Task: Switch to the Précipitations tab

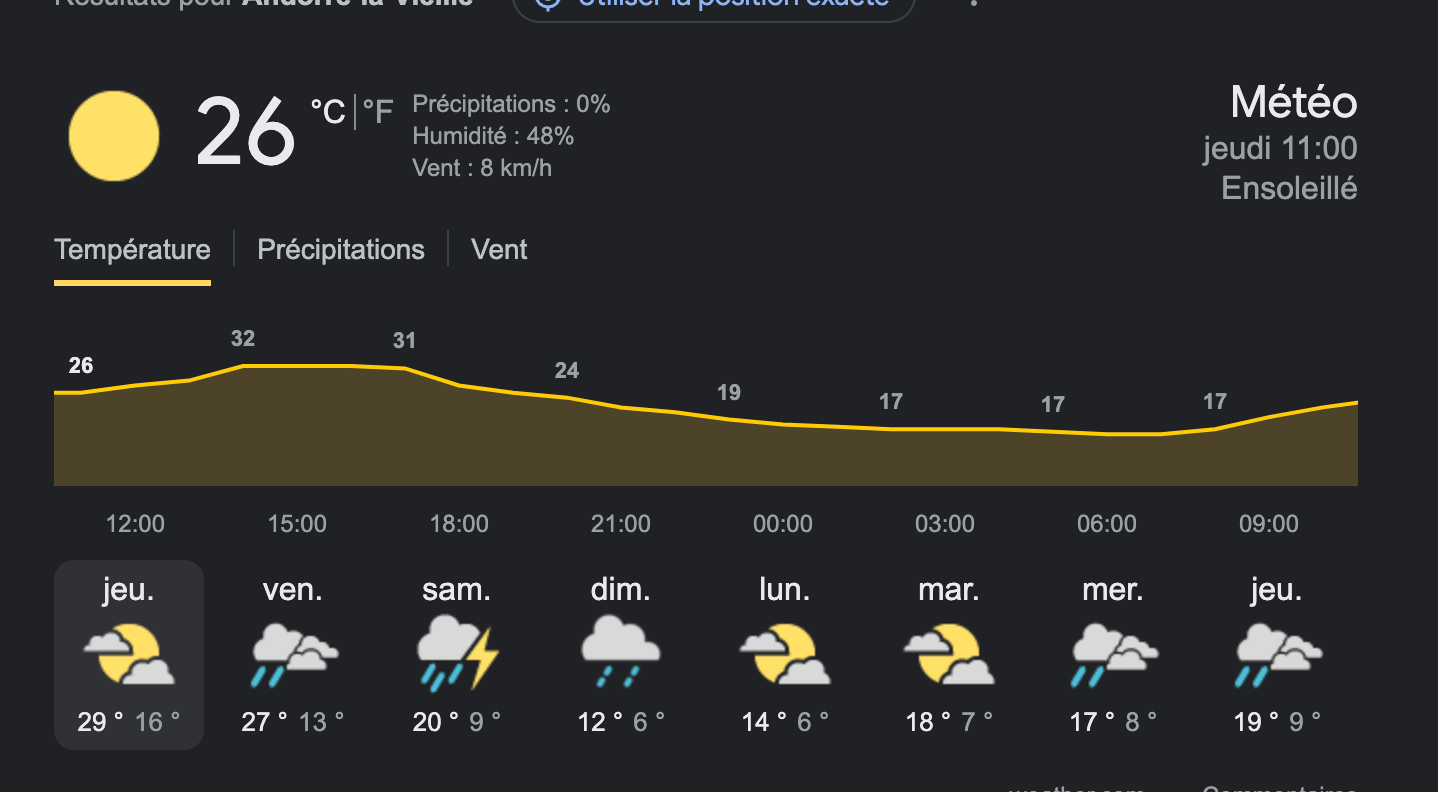Action: coord(341,250)
